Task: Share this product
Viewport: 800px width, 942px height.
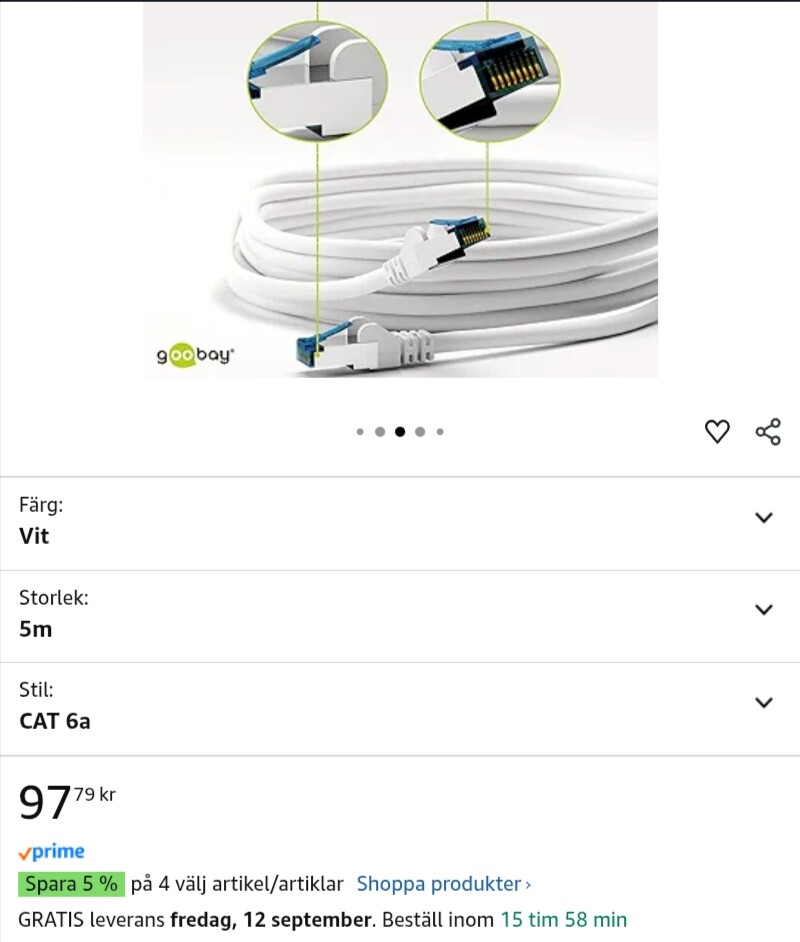Action: pos(768,432)
